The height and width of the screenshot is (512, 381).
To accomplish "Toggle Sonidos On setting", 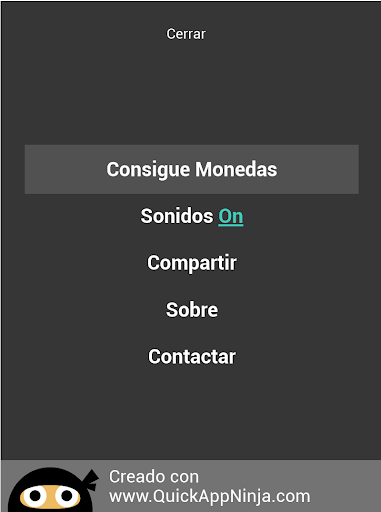I will coord(192,216).
